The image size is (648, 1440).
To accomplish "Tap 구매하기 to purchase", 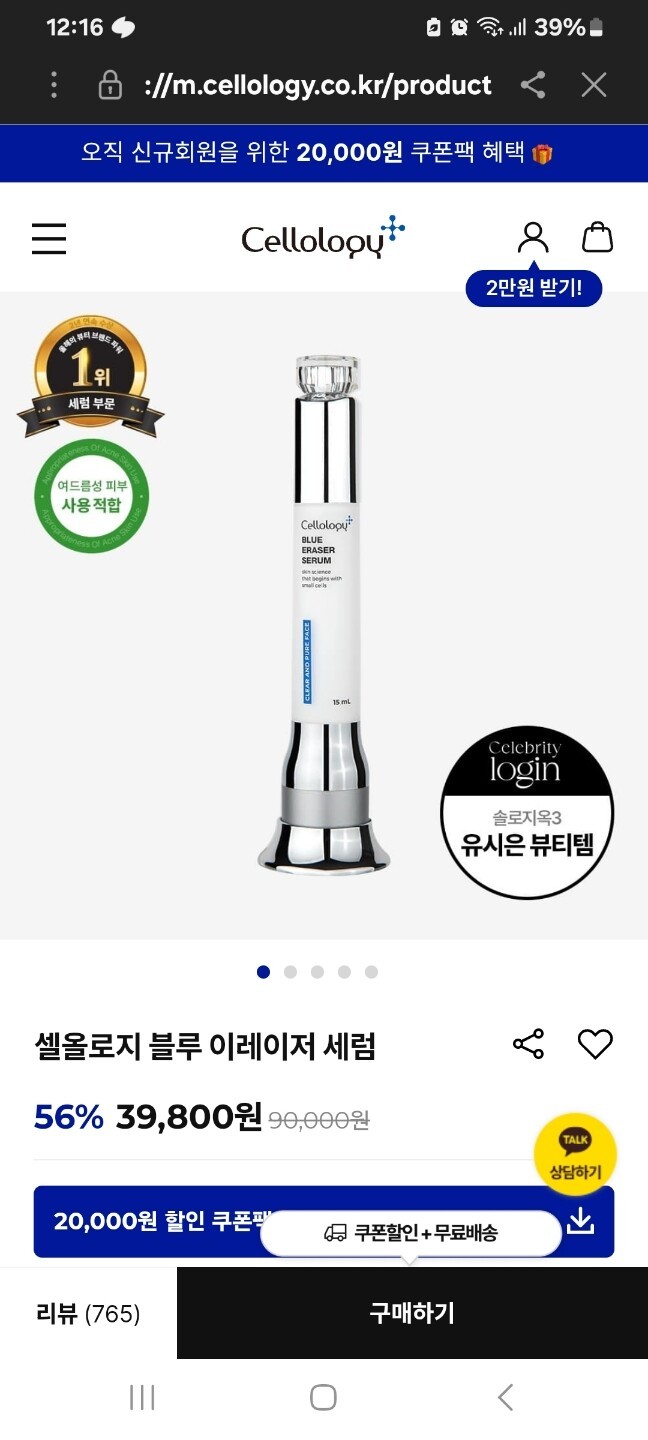I will coord(412,1313).
